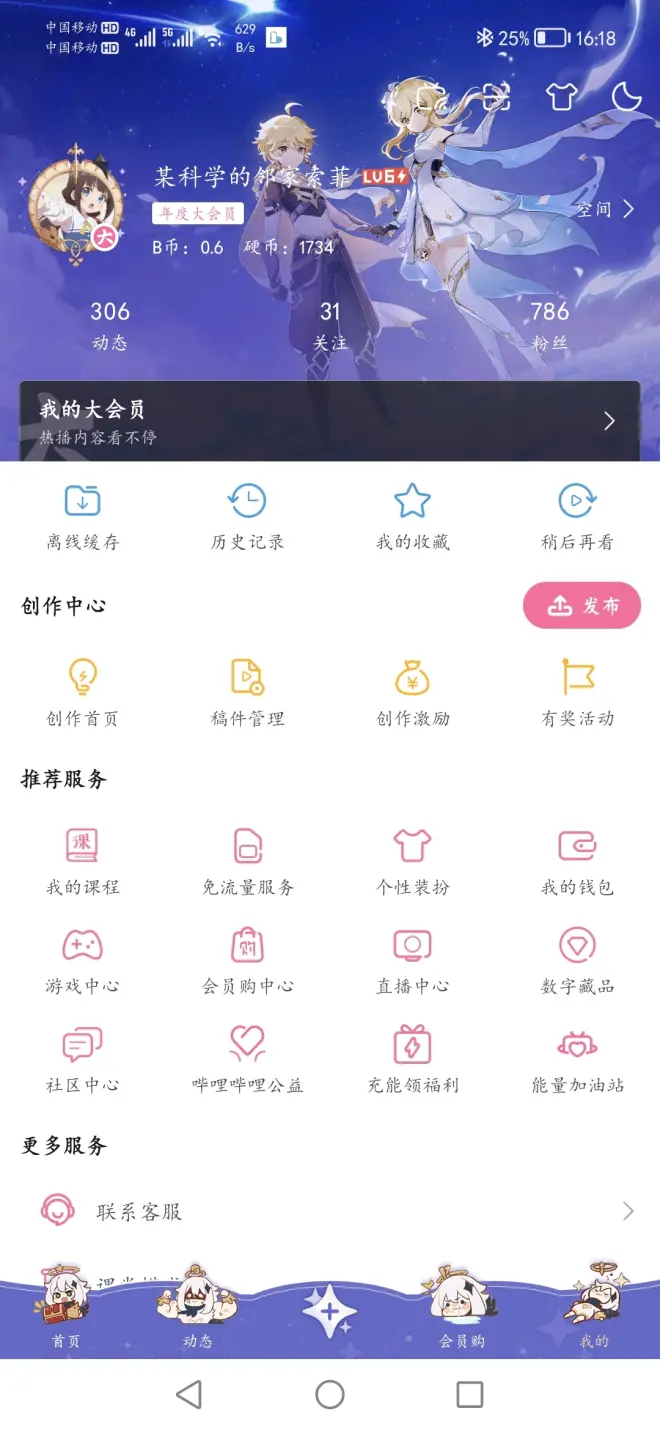
Task: Toggle night mode moon icon
Action: point(626,96)
